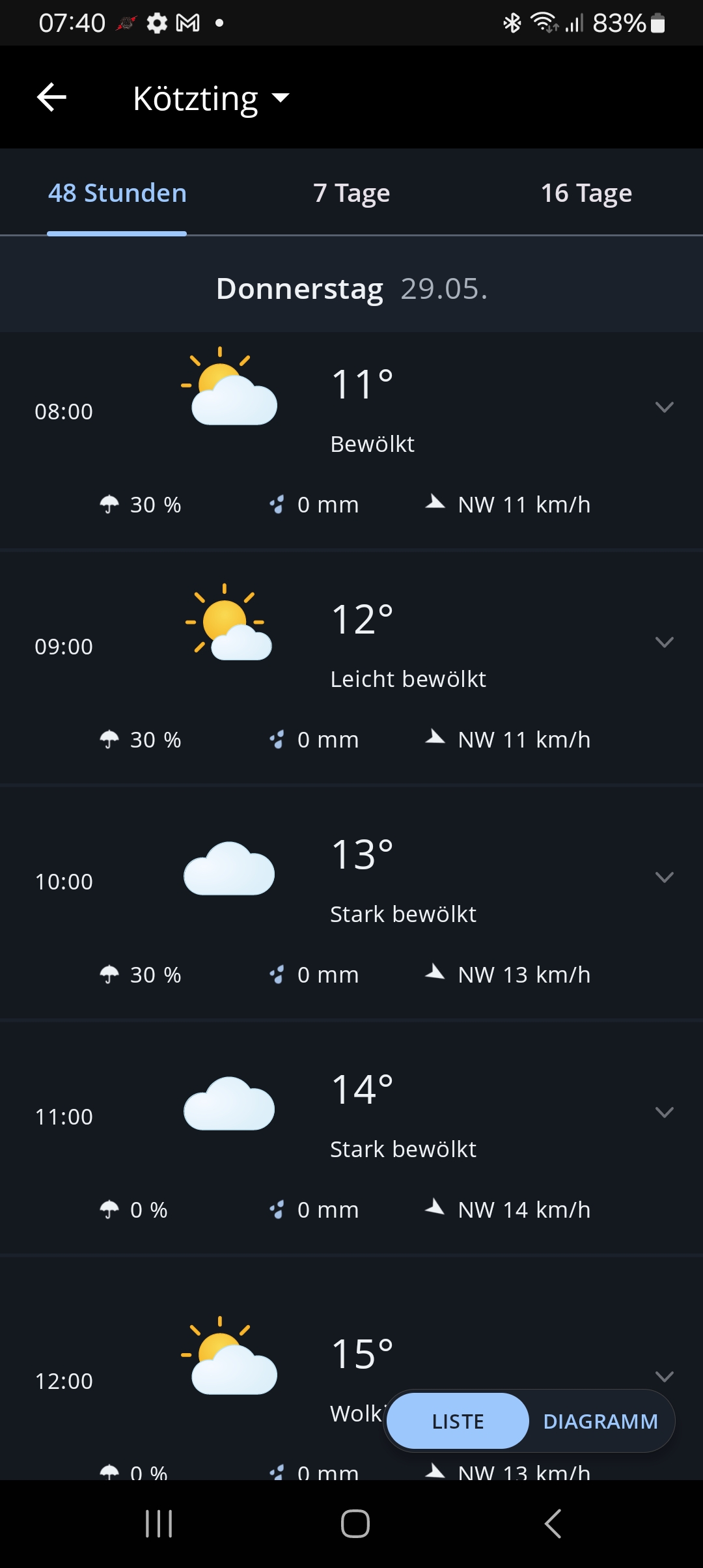Expand the 11:00 forecast details

click(664, 1113)
